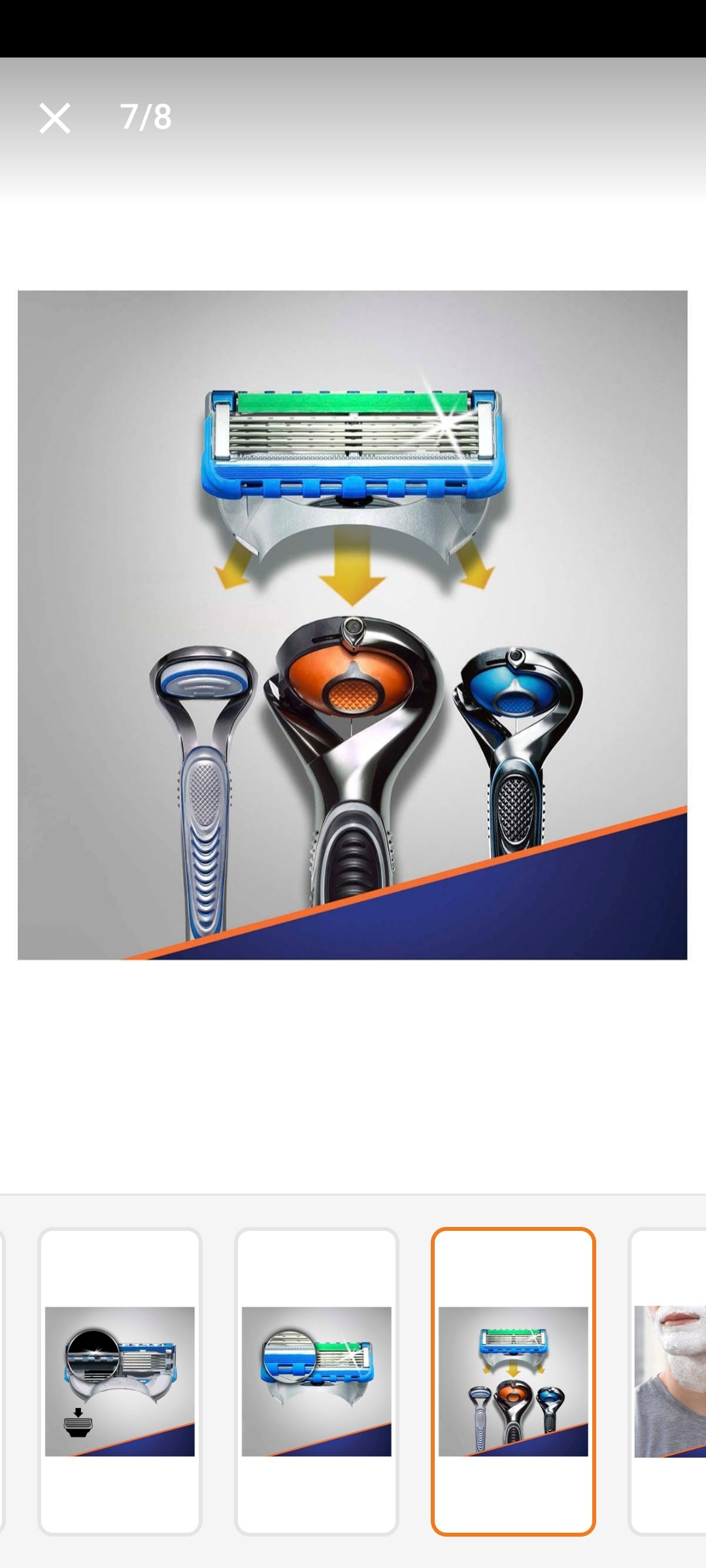Select the thumbnail of man with shaving foam
This screenshot has width=706, height=1568.
pyautogui.click(x=667, y=1381)
